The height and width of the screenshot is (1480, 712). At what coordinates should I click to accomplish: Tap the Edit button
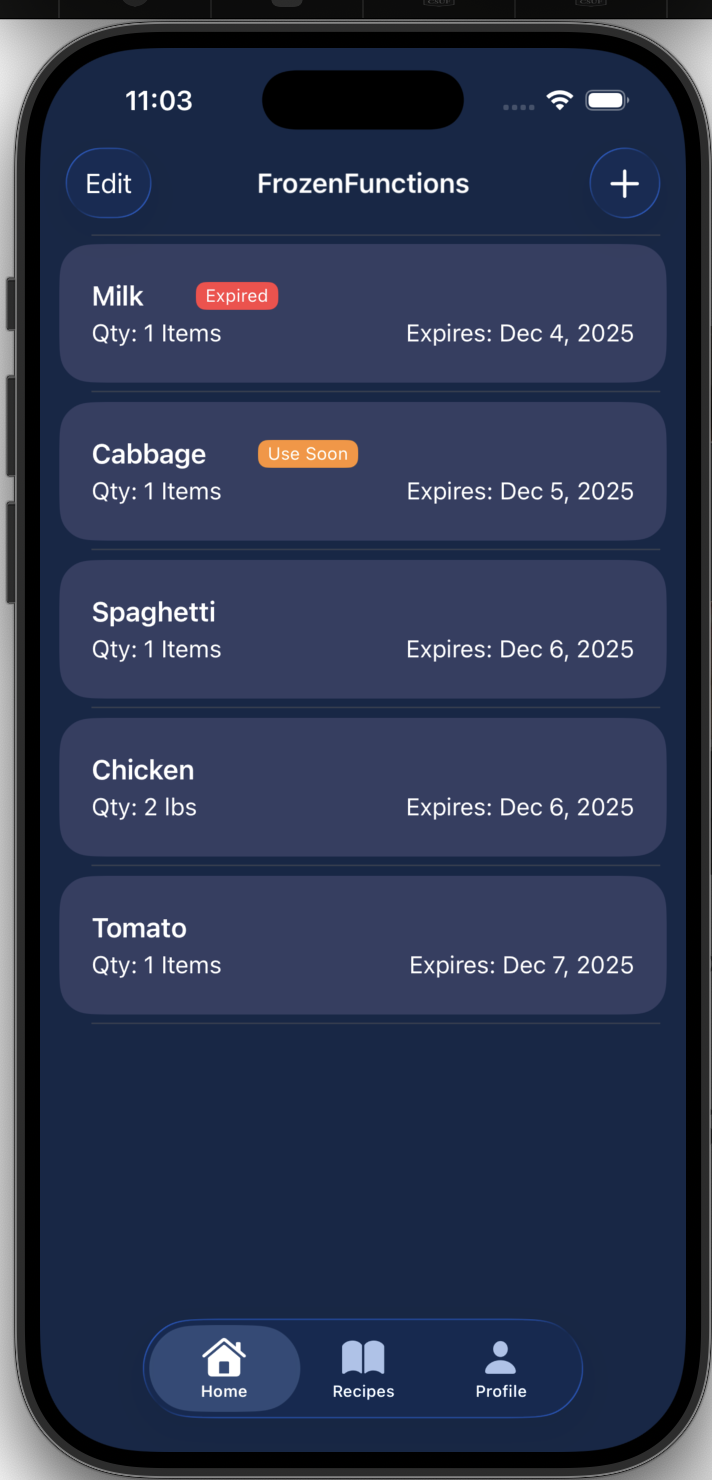108,184
